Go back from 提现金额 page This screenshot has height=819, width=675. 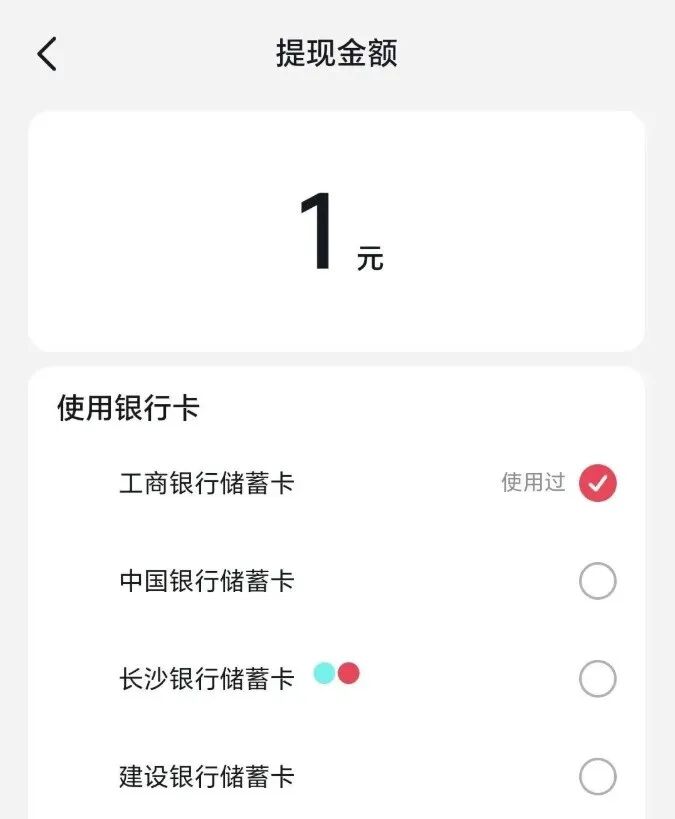pos(47,54)
